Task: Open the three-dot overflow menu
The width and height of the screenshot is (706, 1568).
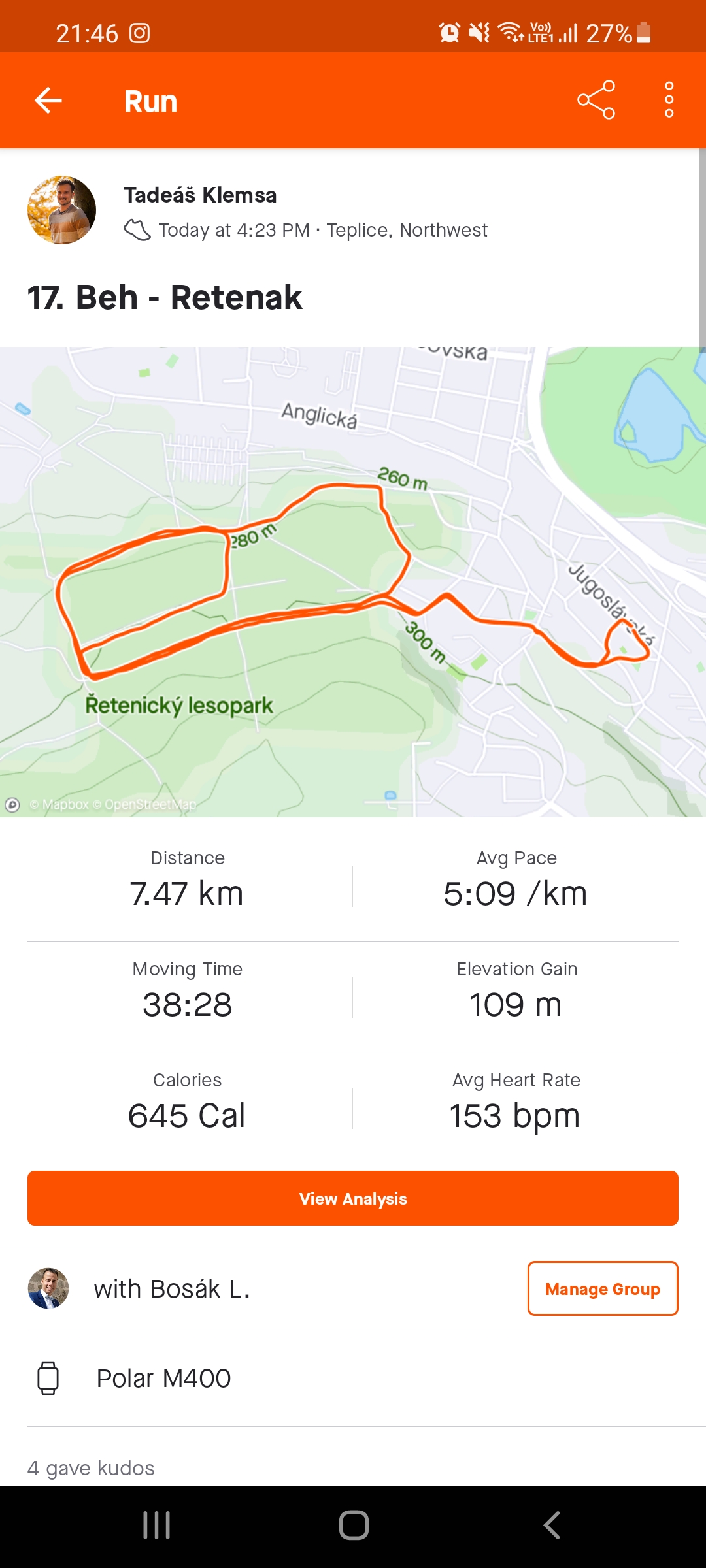Action: [669, 100]
